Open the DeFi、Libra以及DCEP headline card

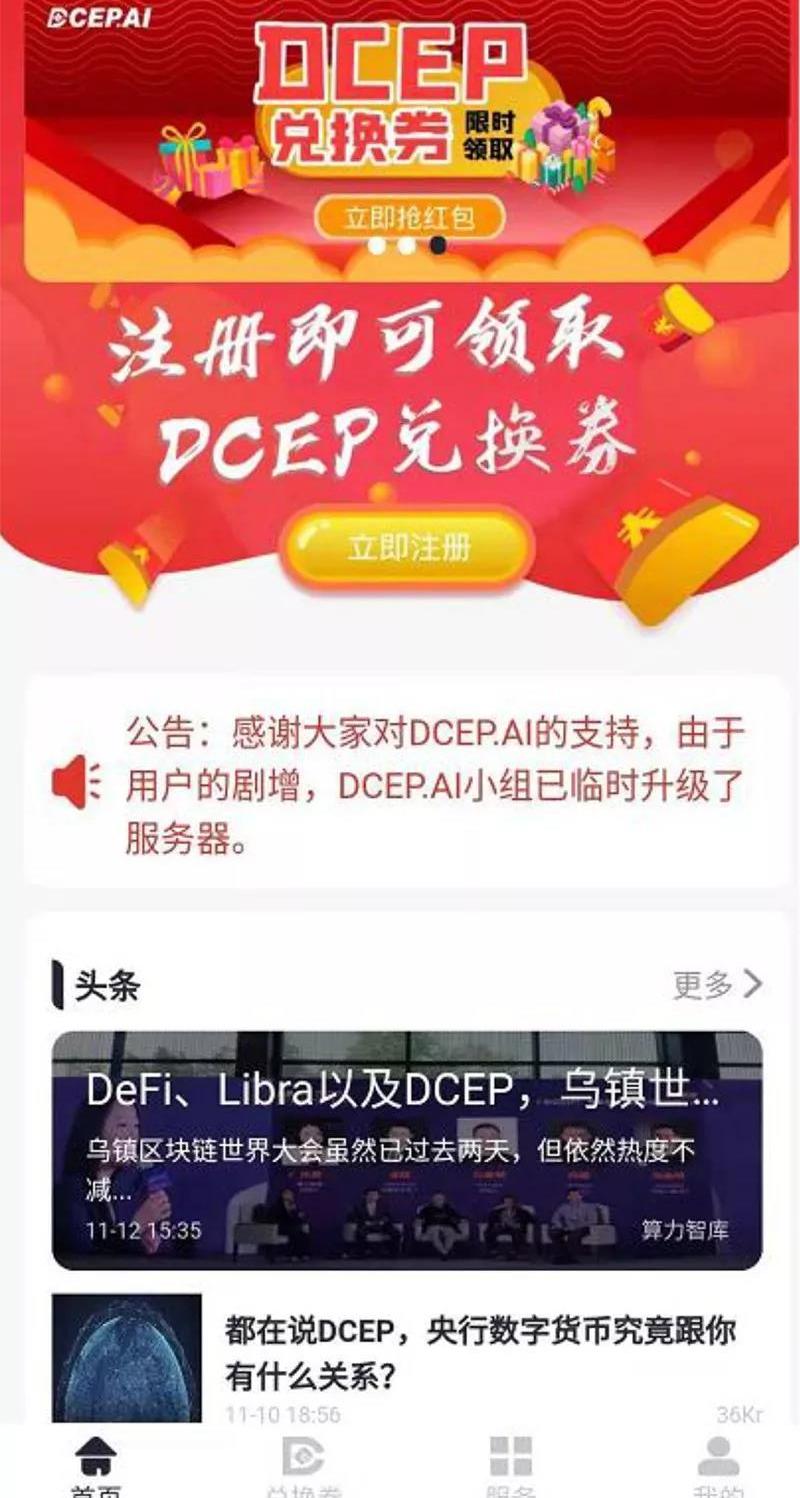407,1150
